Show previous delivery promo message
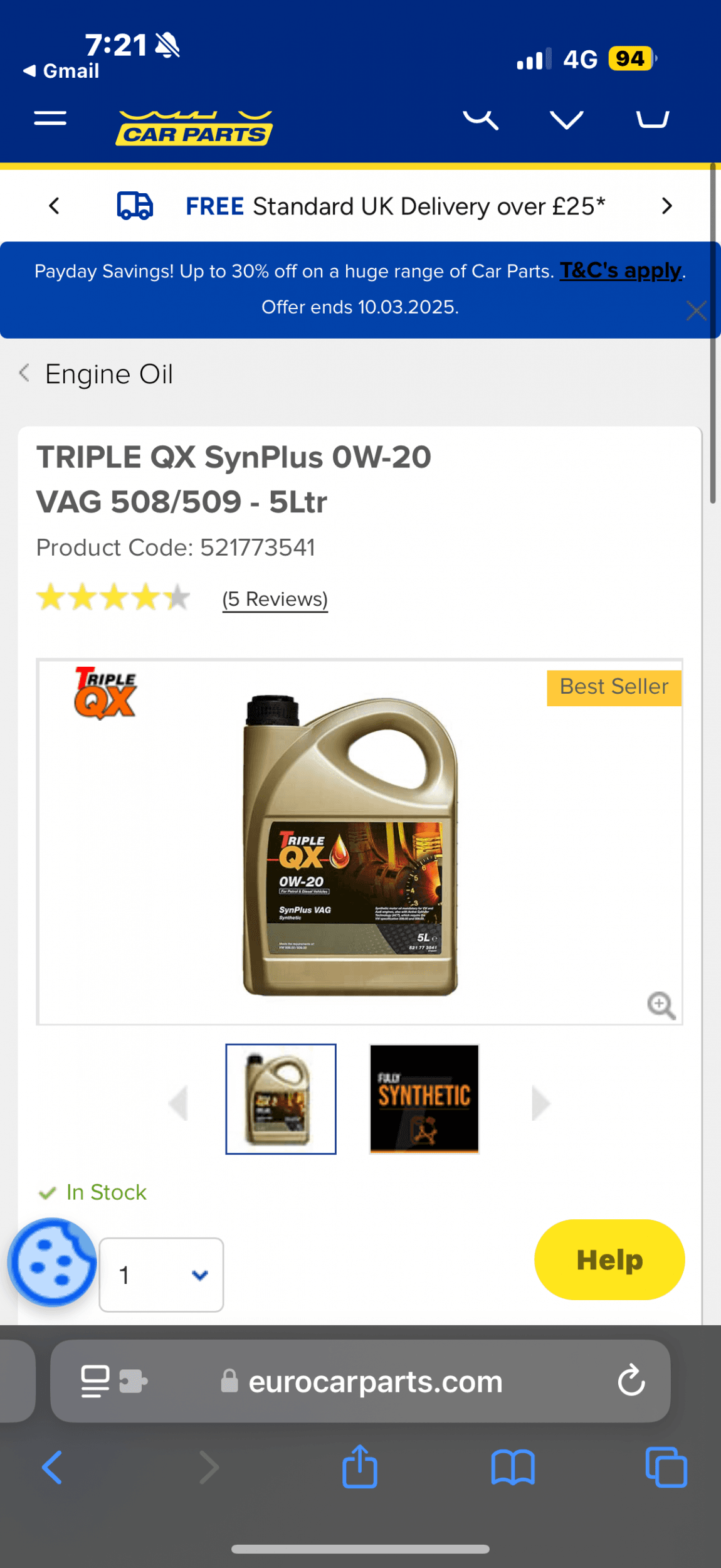 [x=55, y=206]
